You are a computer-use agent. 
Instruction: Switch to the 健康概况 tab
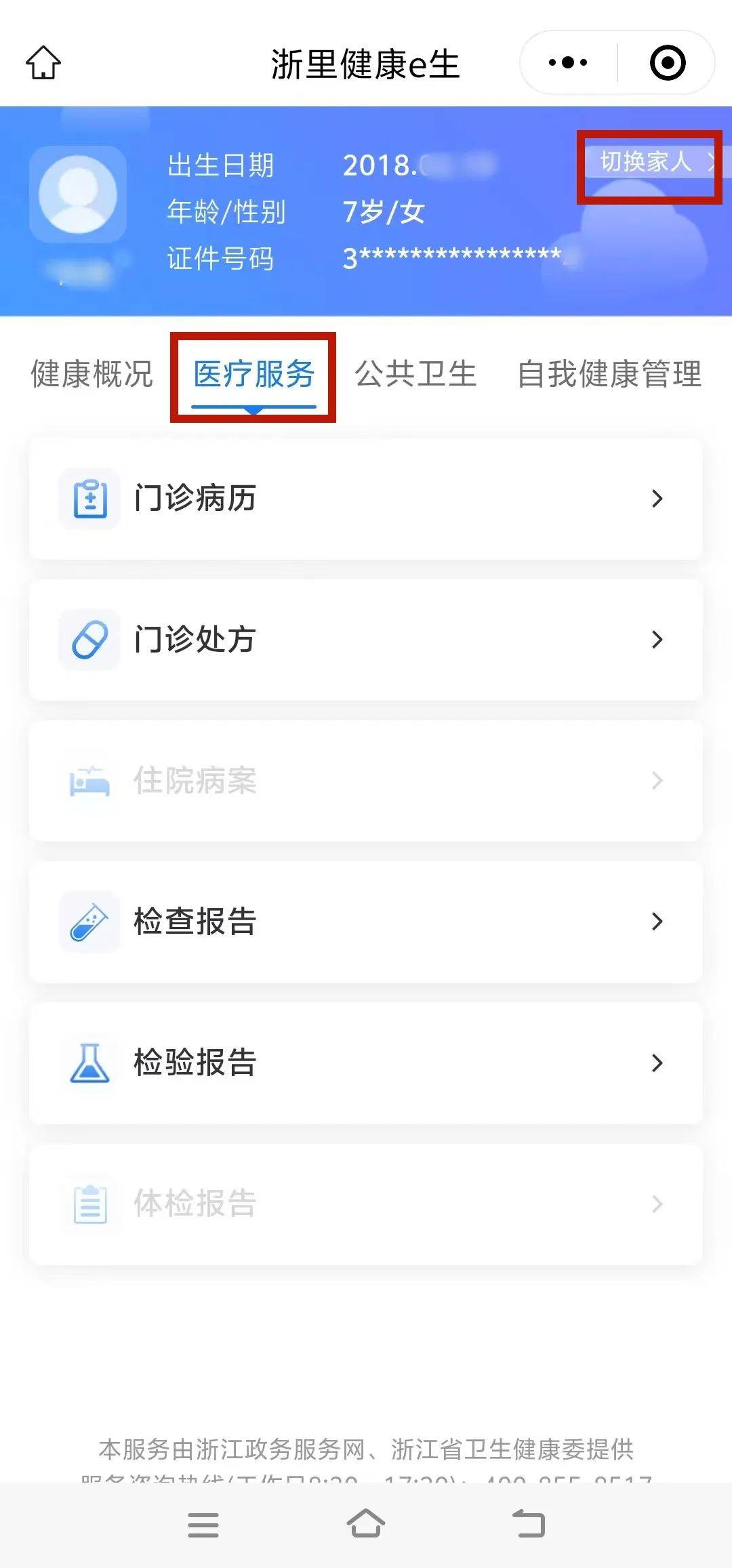pyautogui.click(x=92, y=374)
